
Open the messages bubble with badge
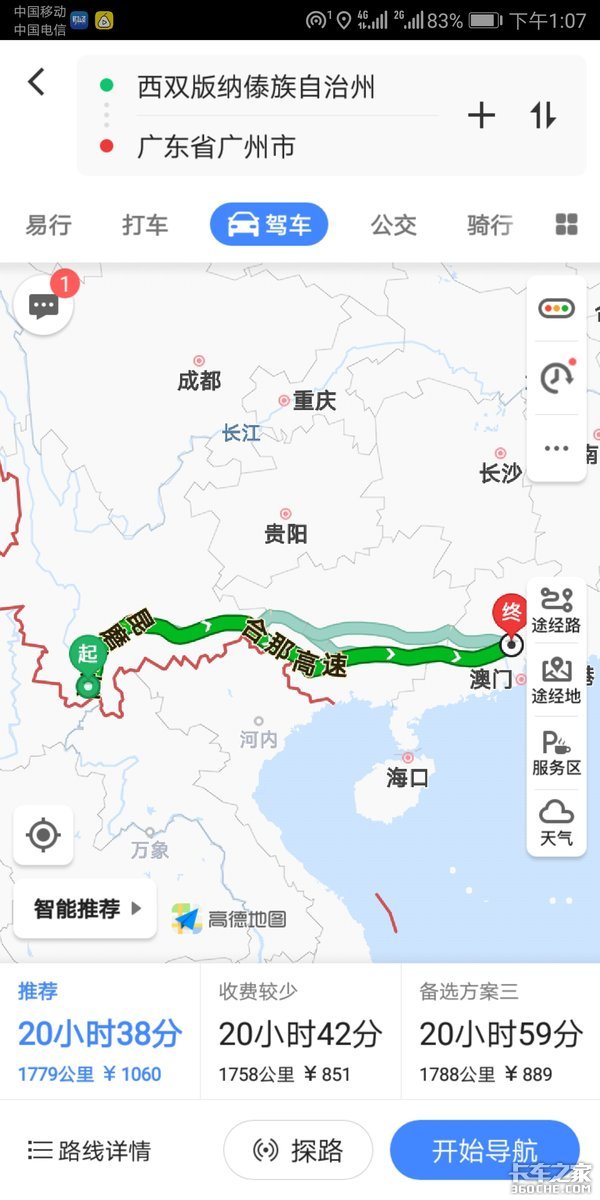coord(44,305)
